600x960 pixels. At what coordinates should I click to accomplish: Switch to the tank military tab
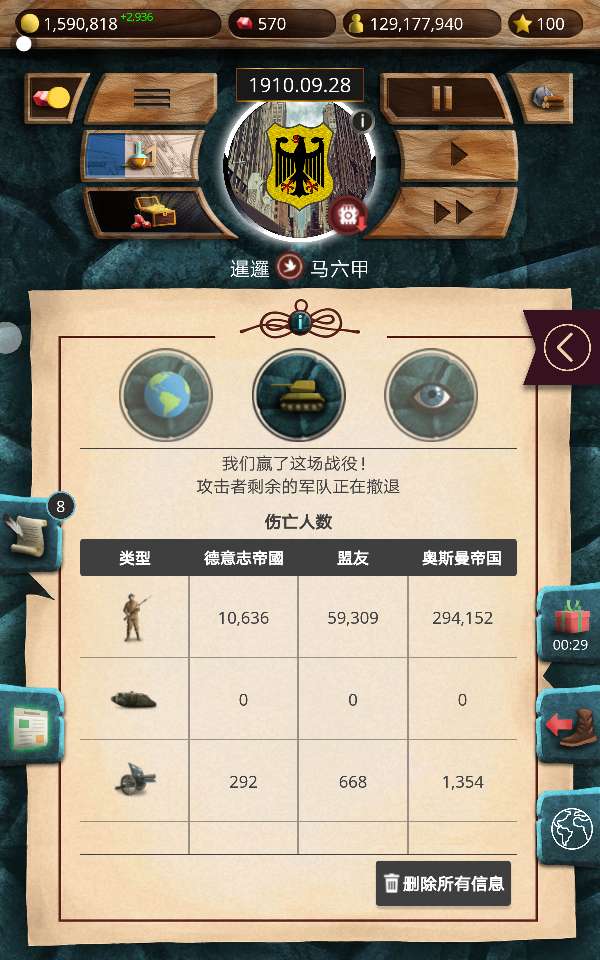pyautogui.click(x=299, y=394)
